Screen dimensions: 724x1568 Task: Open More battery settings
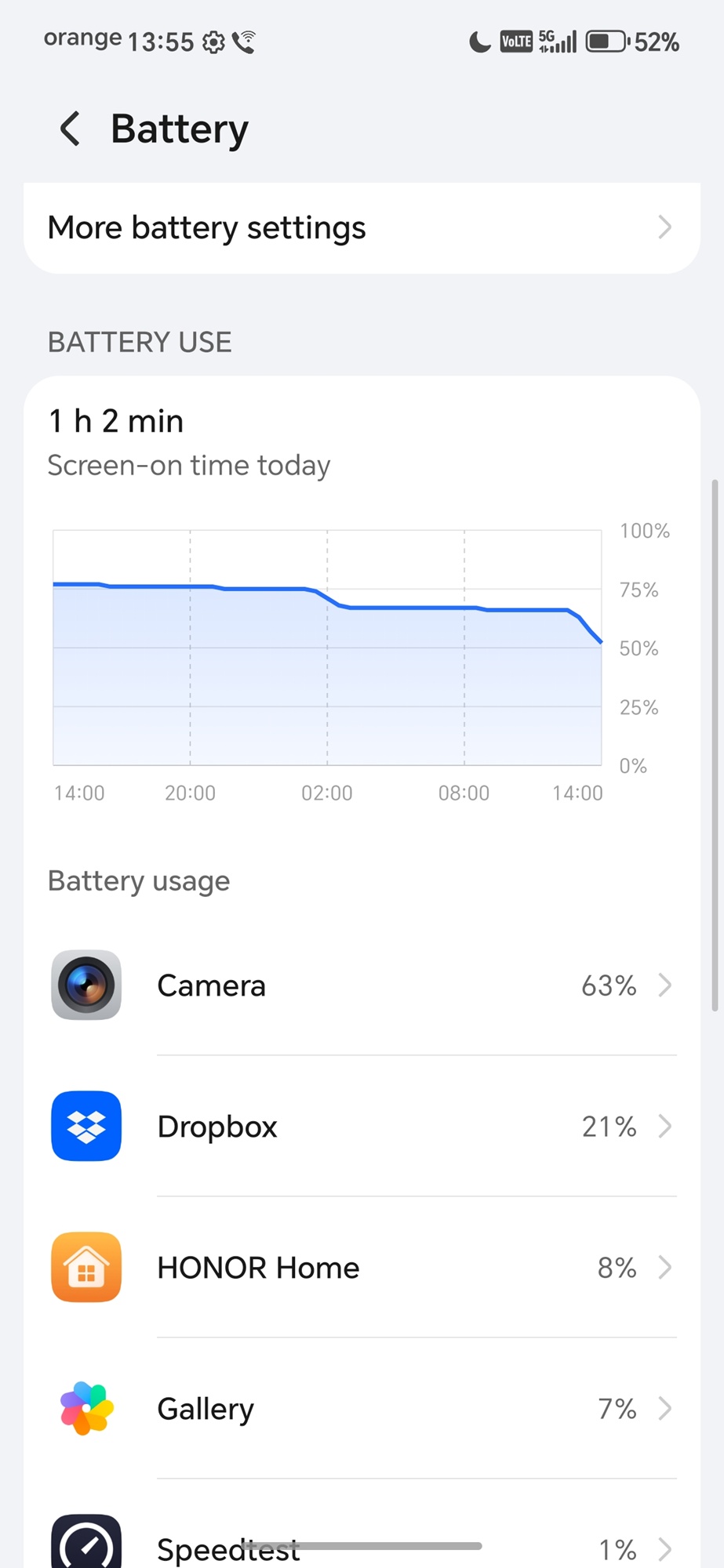[x=361, y=228]
